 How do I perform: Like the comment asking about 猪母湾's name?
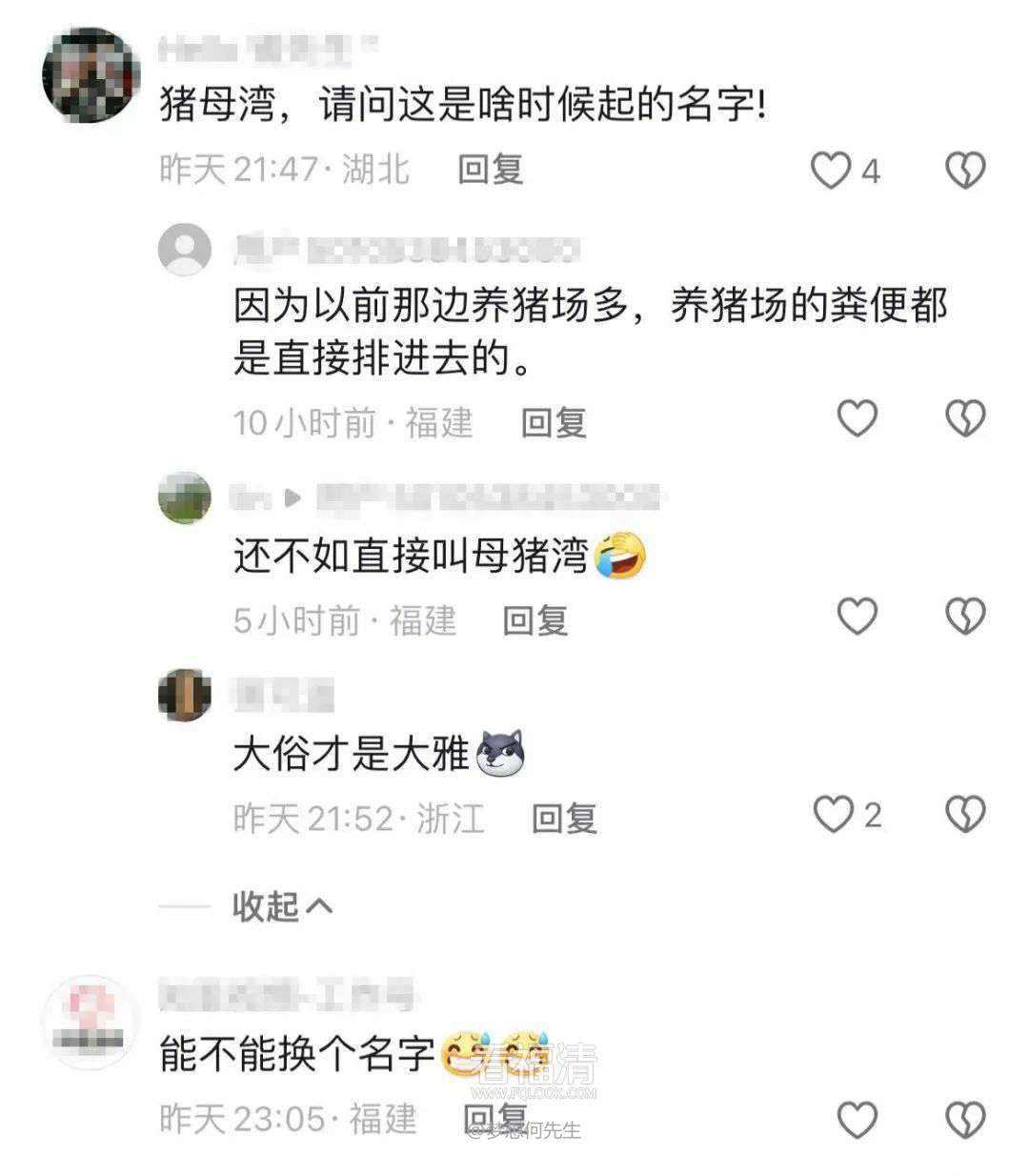[831, 171]
